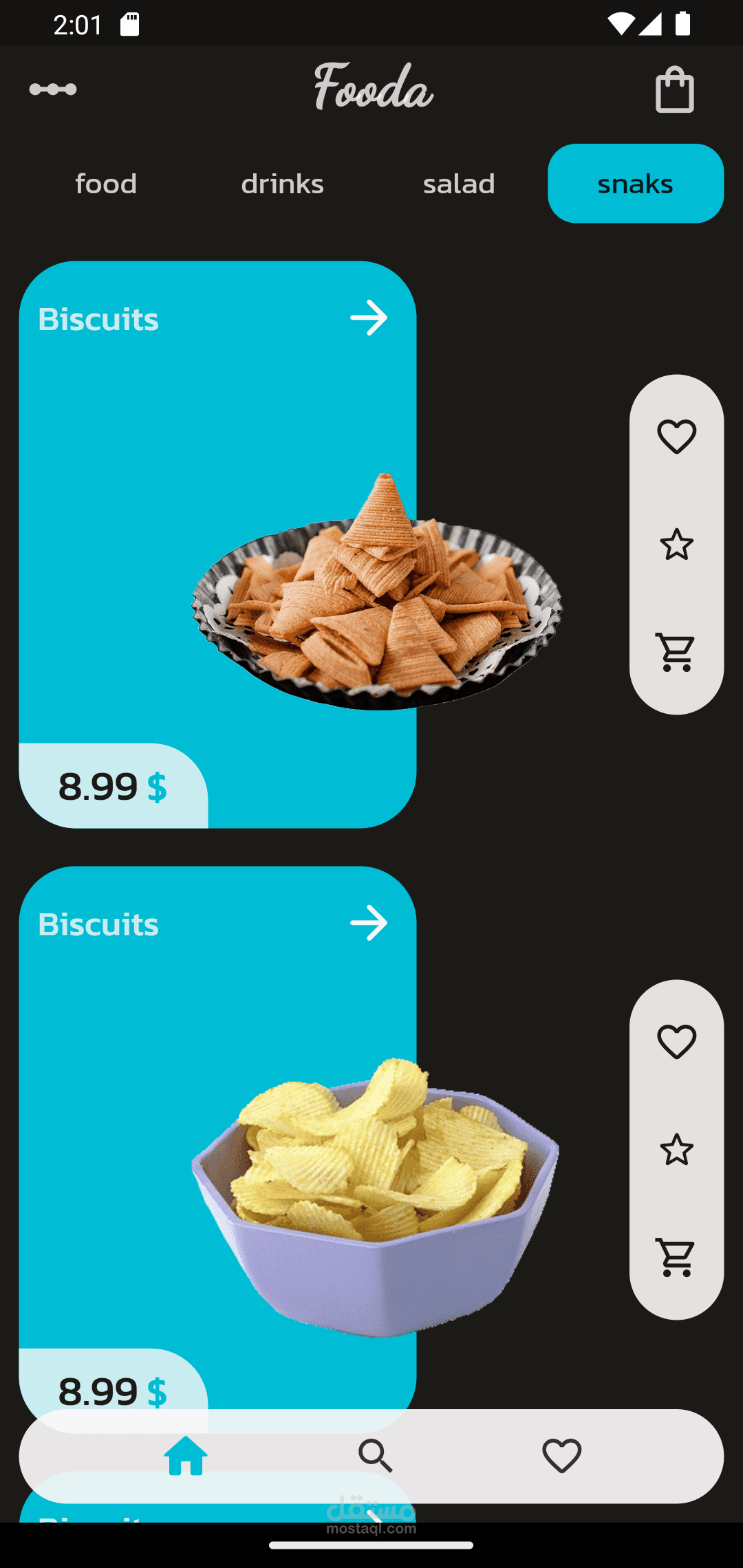Select the drinks category

click(282, 184)
